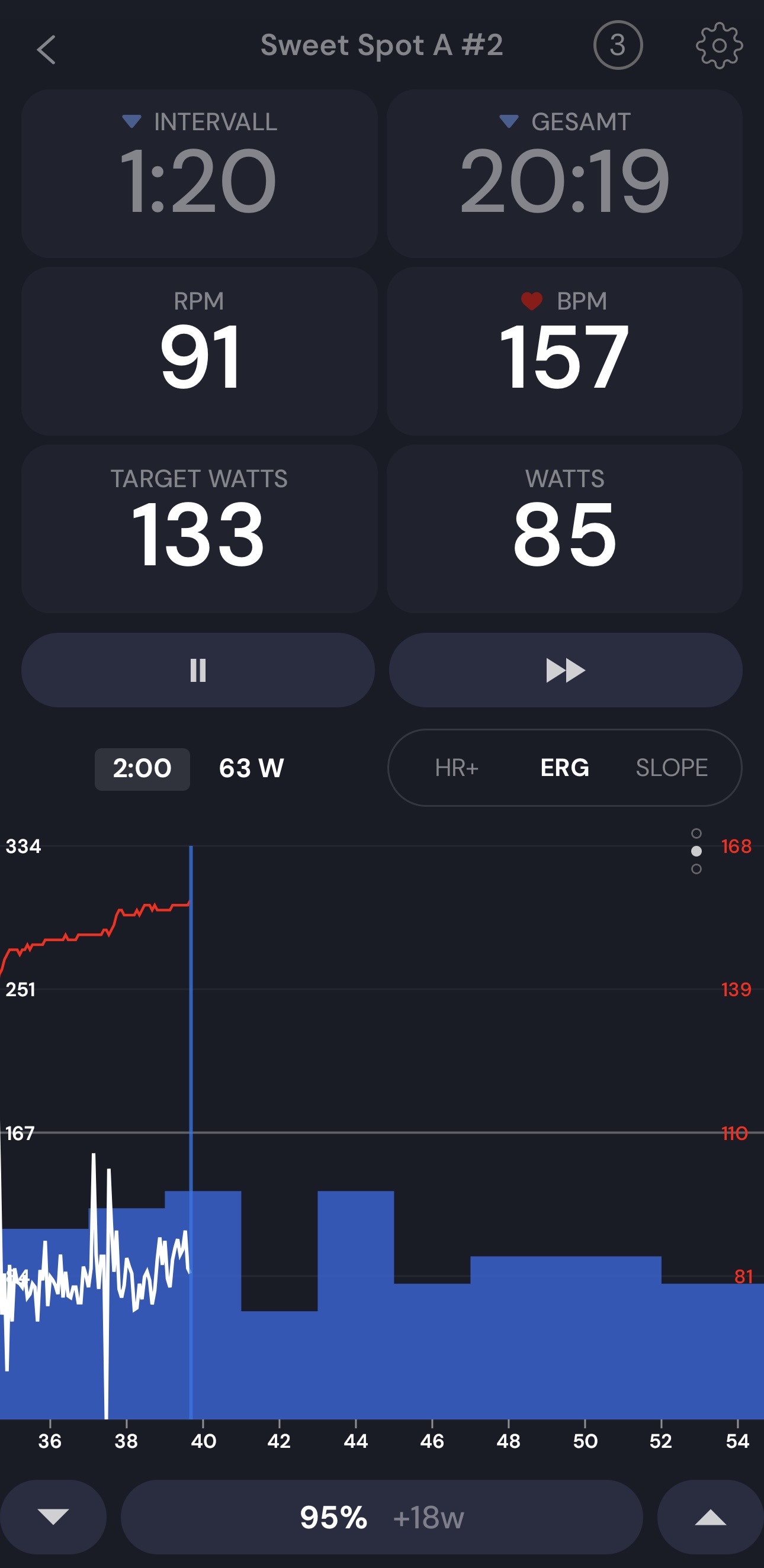
Task: Select ERG mode
Action: click(x=565, y=768)
